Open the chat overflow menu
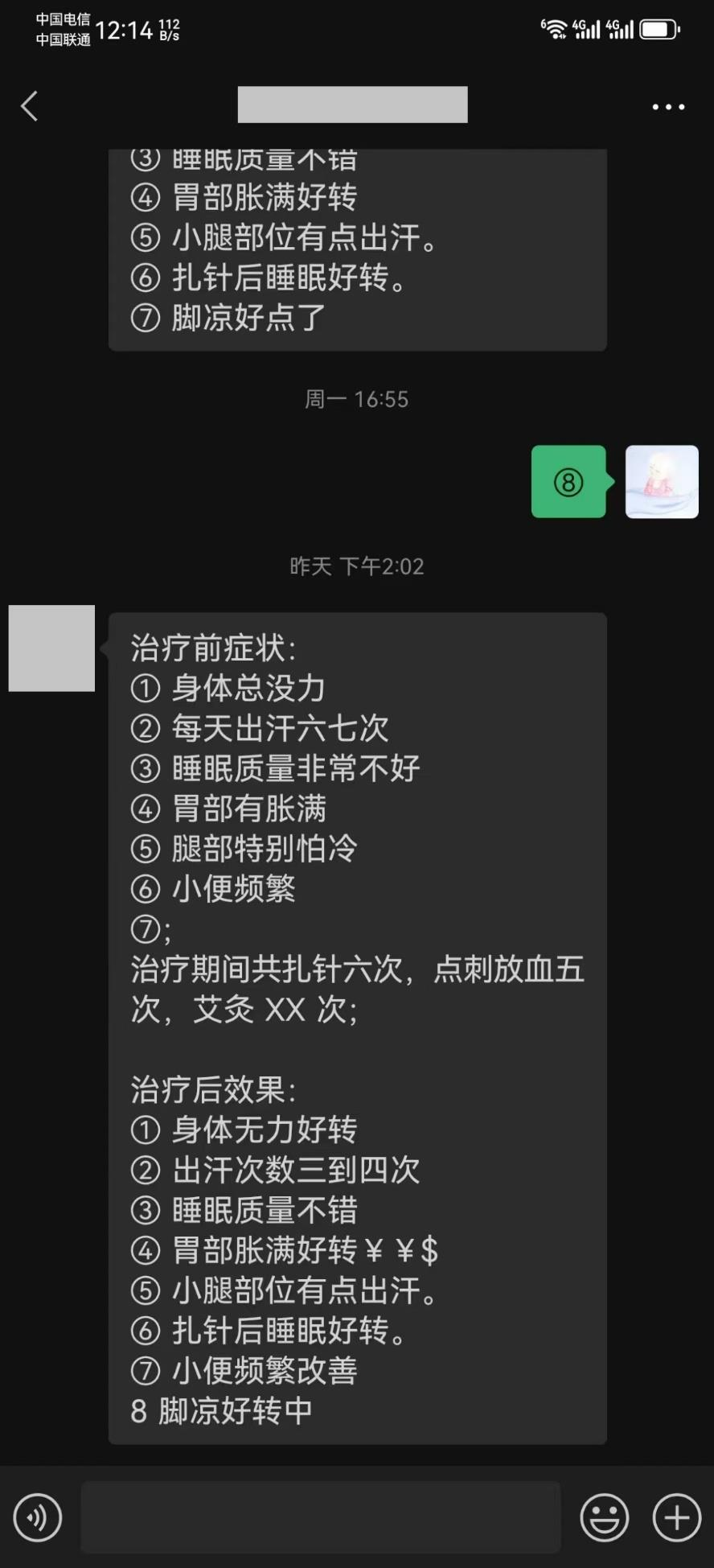The image size is (714, 1568). [x=668, y=106]
